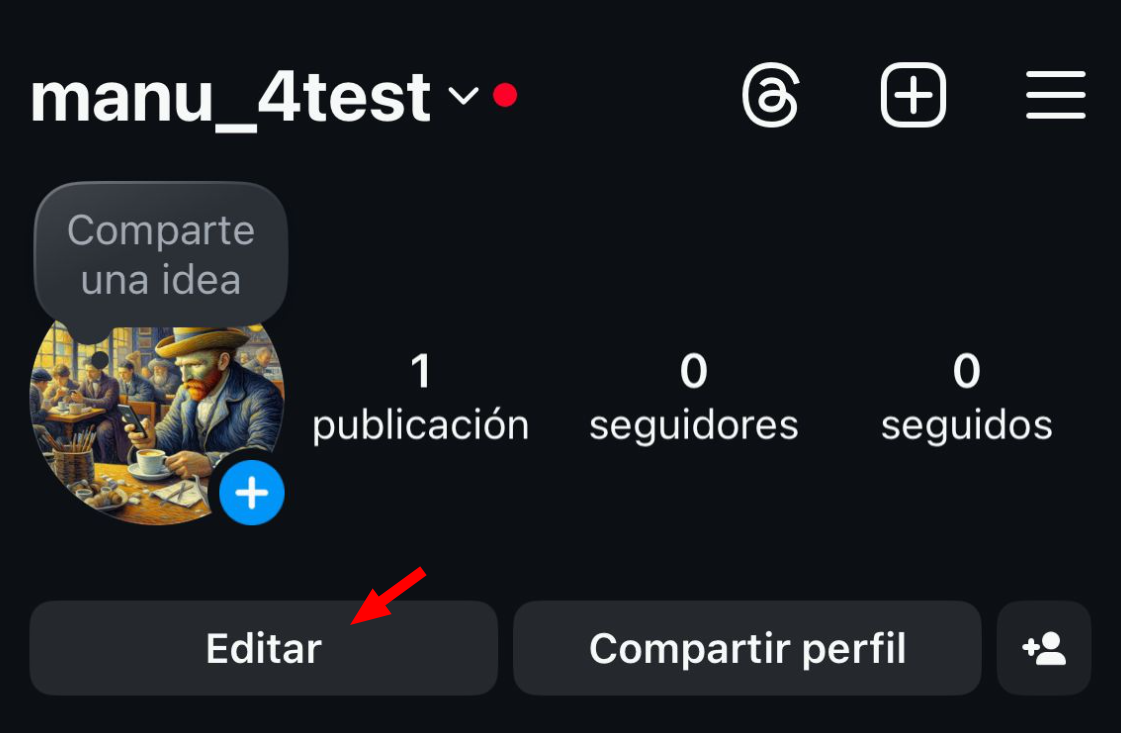Tap the 'Comparte una idea' note bubble
Screen dimensions: 1121x733
(161, 255)
